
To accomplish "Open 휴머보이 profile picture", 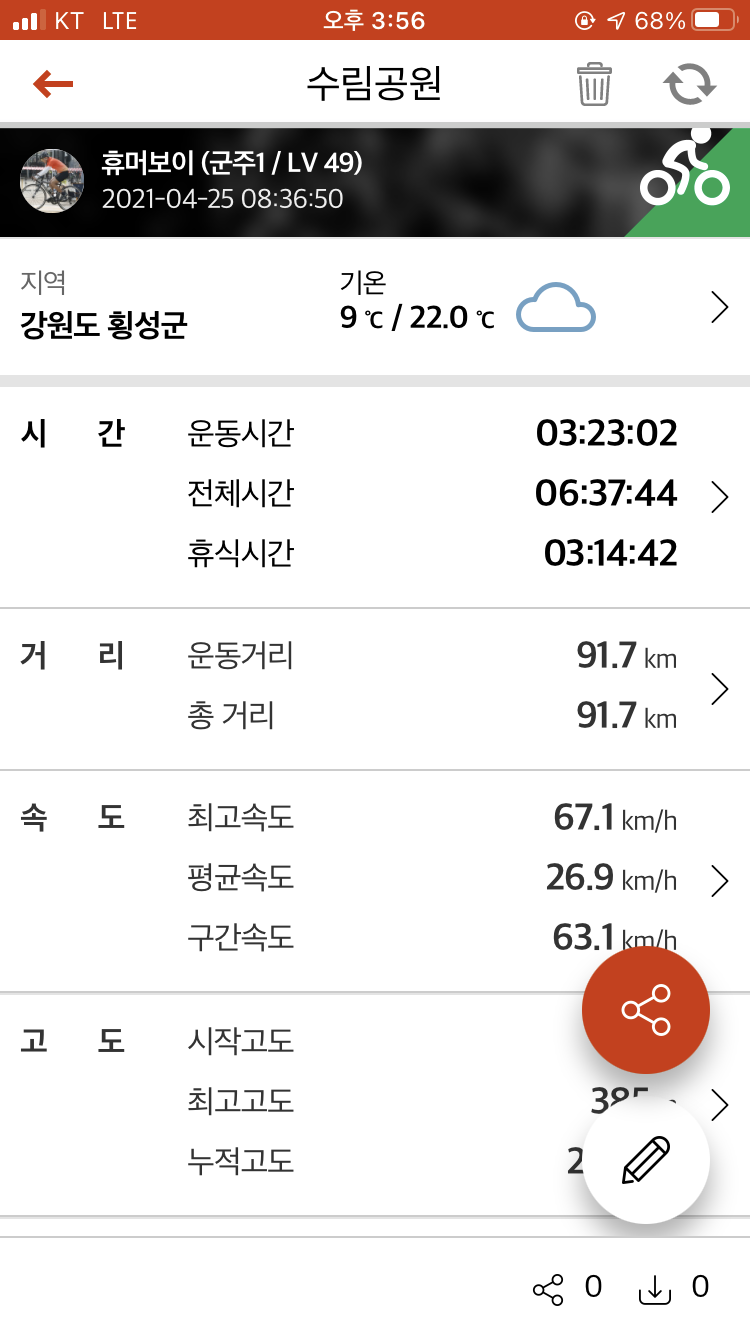I will pos(52,181).
